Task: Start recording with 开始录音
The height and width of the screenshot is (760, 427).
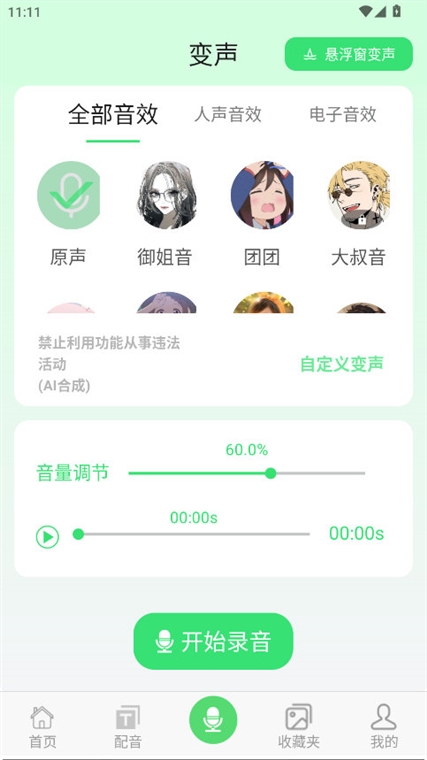Action: coord(213,641)
